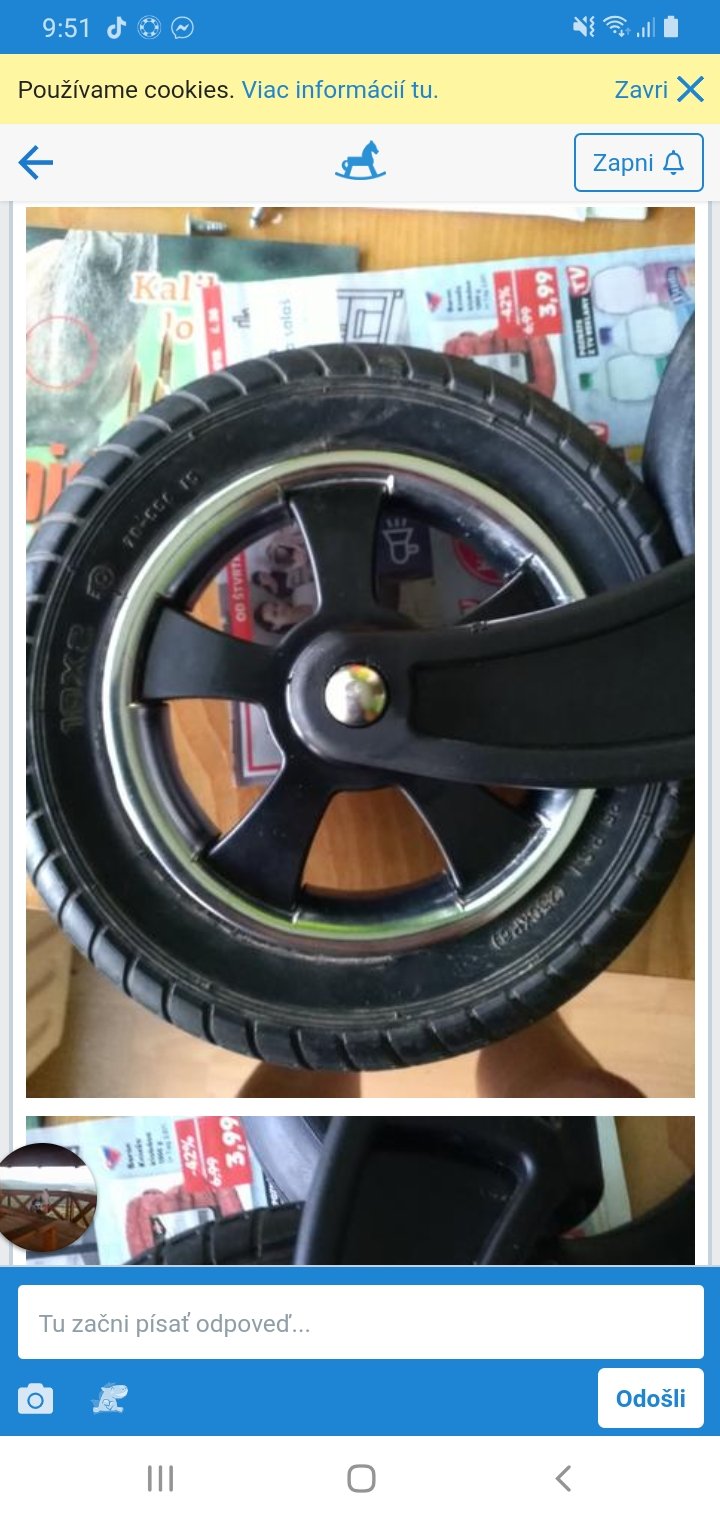Send the reply with Odošli

[650, 1398]
